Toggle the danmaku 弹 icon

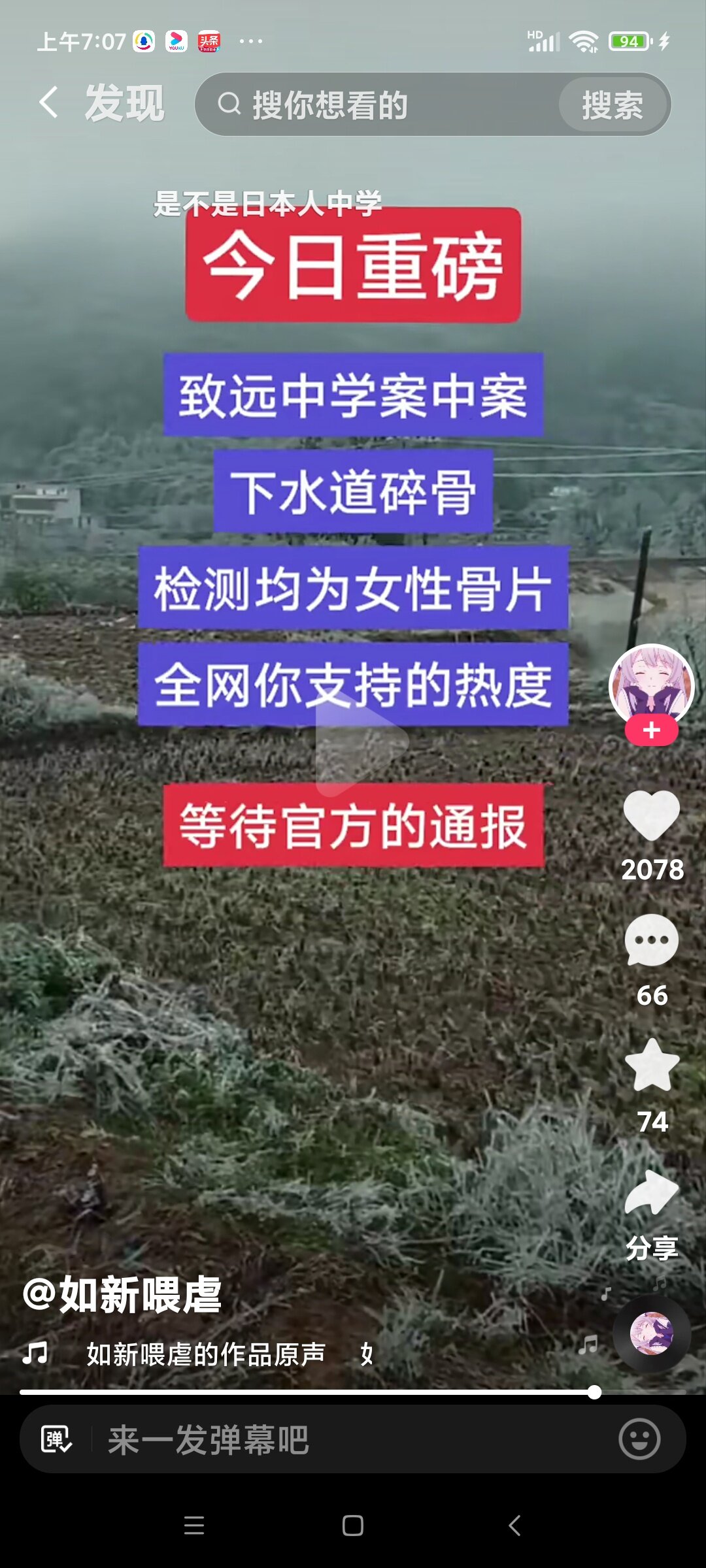[x=56, y=1439]
